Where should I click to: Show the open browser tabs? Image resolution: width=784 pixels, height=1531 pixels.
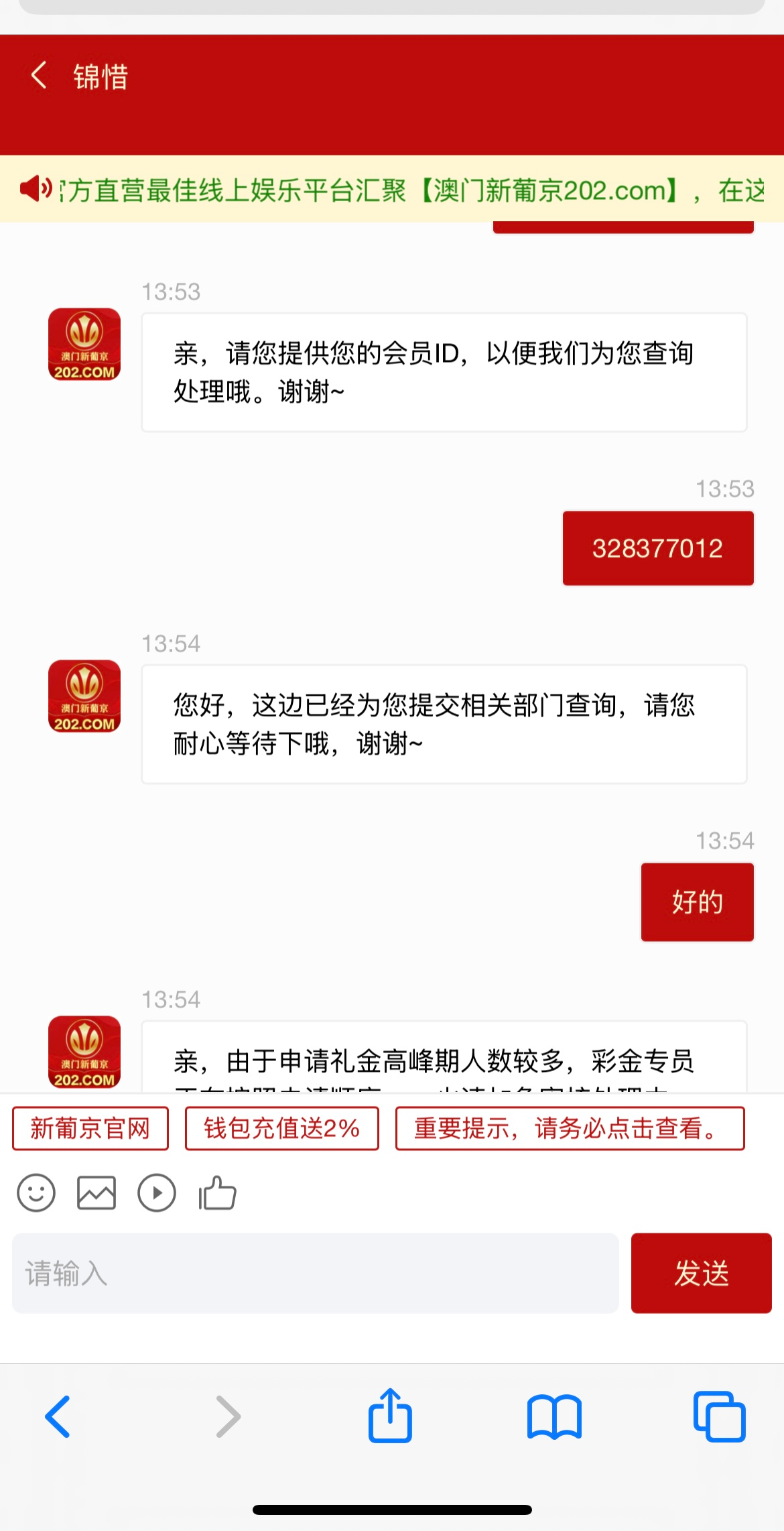(x=720, y=1416)
